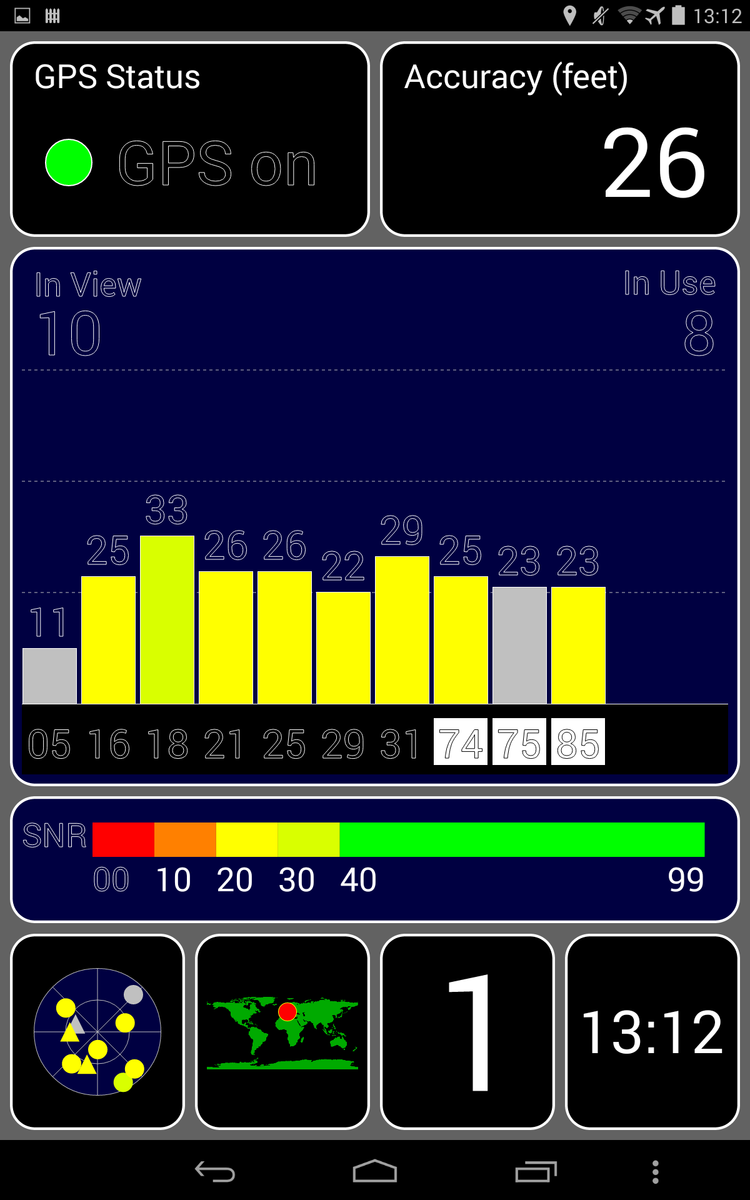
Task: Open the satellite sky view radar tile
Action: pyautogui.click(x=98, y=1032)
